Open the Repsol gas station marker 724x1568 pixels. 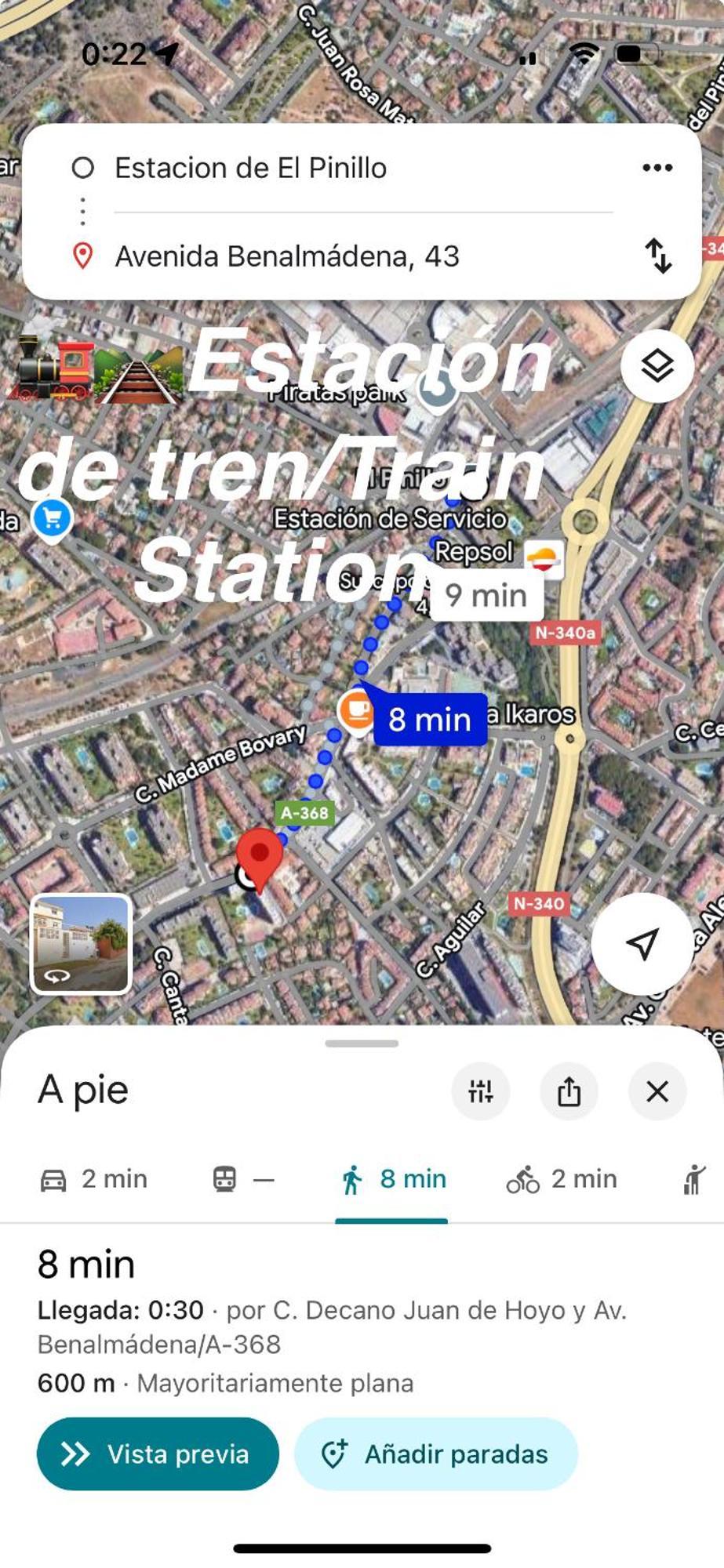pyautogui.click(x=544, y=559)
